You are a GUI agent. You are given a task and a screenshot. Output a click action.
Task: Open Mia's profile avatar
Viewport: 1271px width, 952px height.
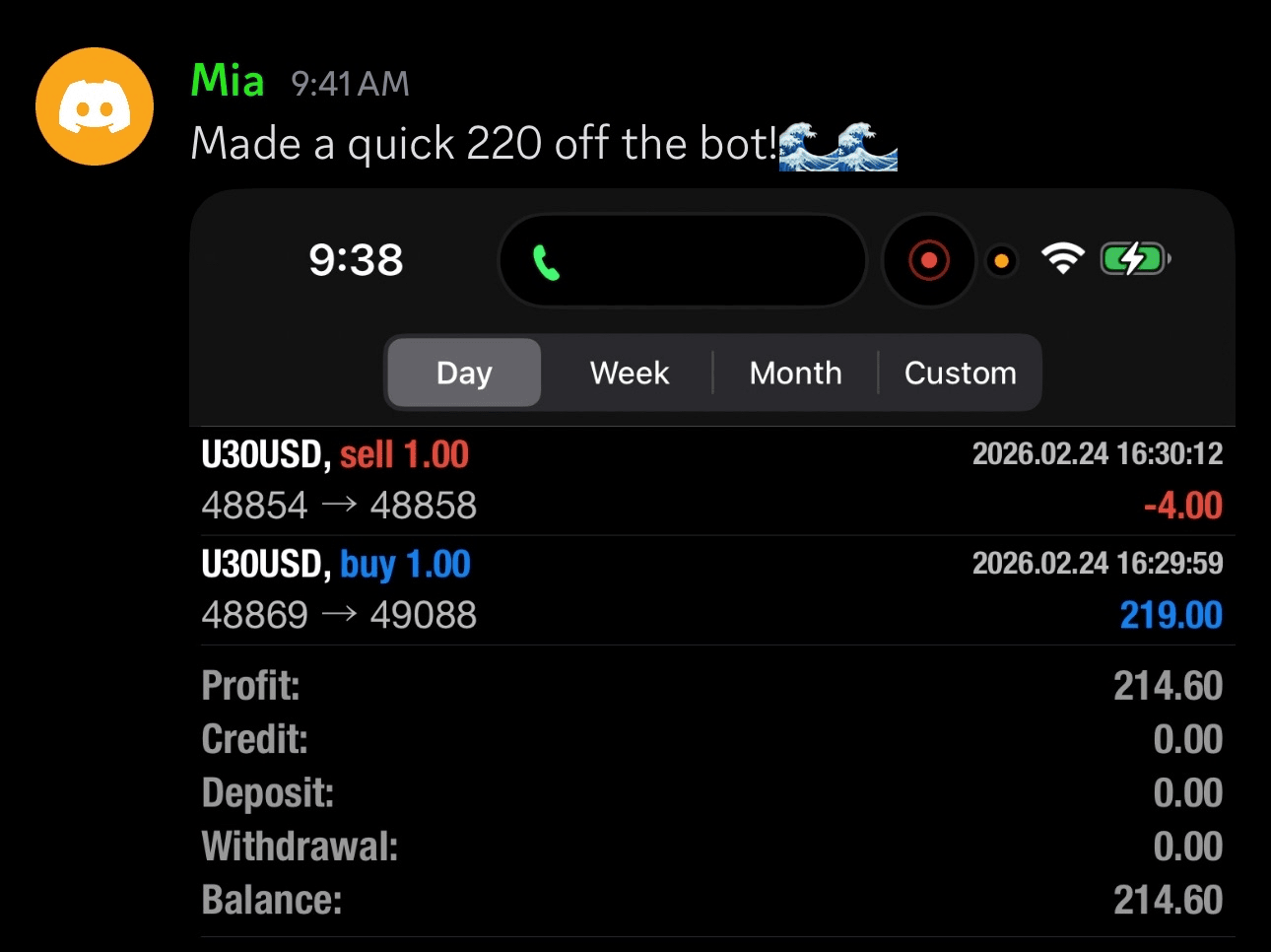tap(95, 106)
